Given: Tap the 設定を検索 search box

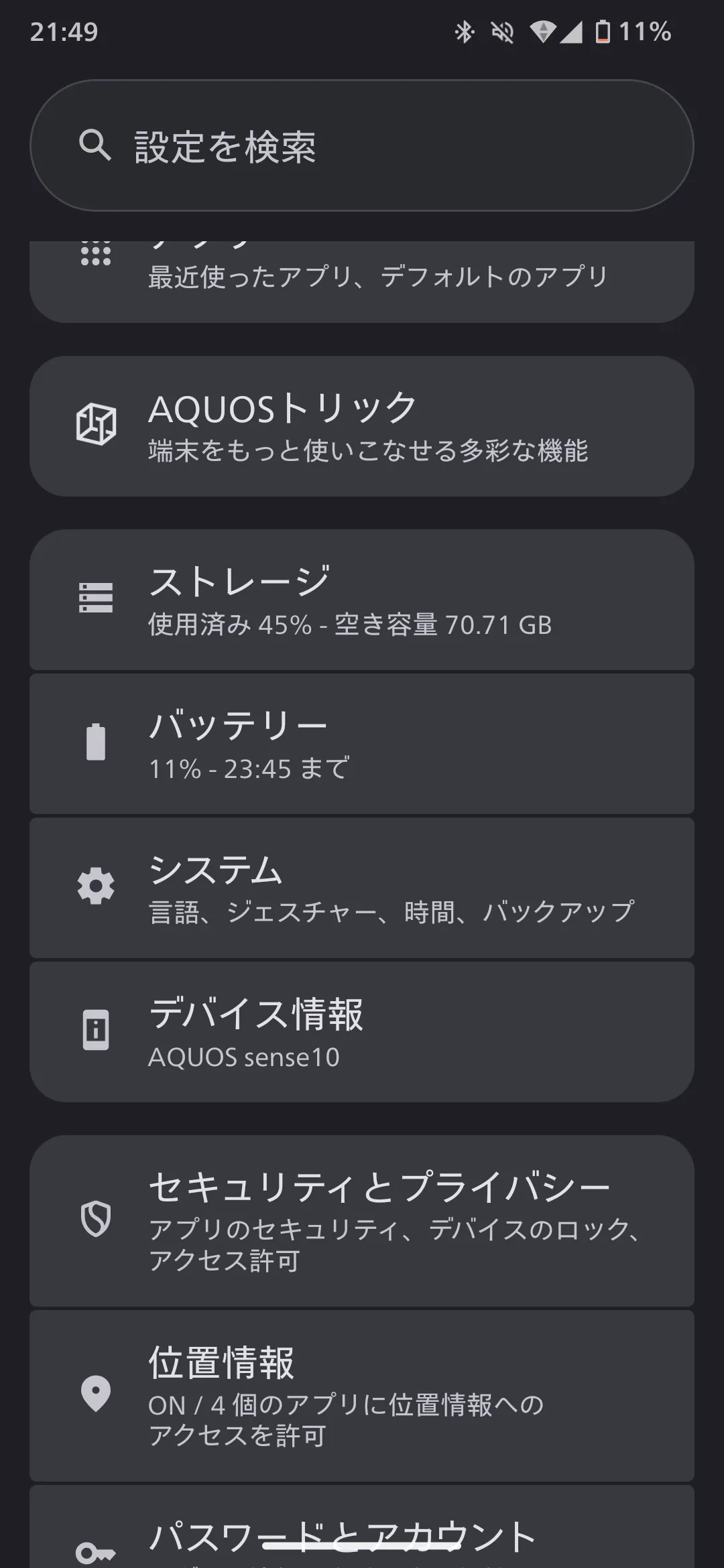Looking at the screenshot, I should [x=362, y=145].
